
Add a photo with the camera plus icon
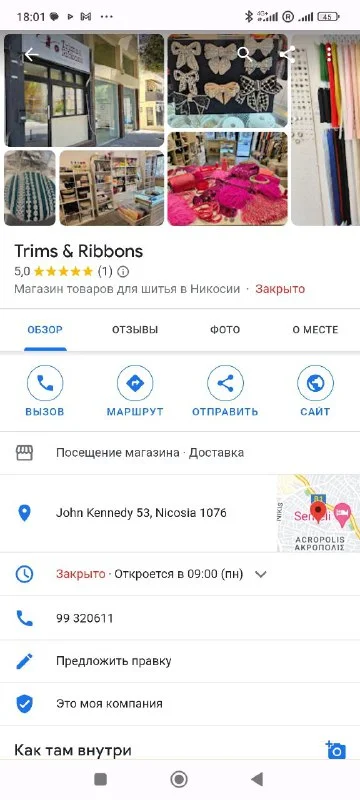point(336,750)
